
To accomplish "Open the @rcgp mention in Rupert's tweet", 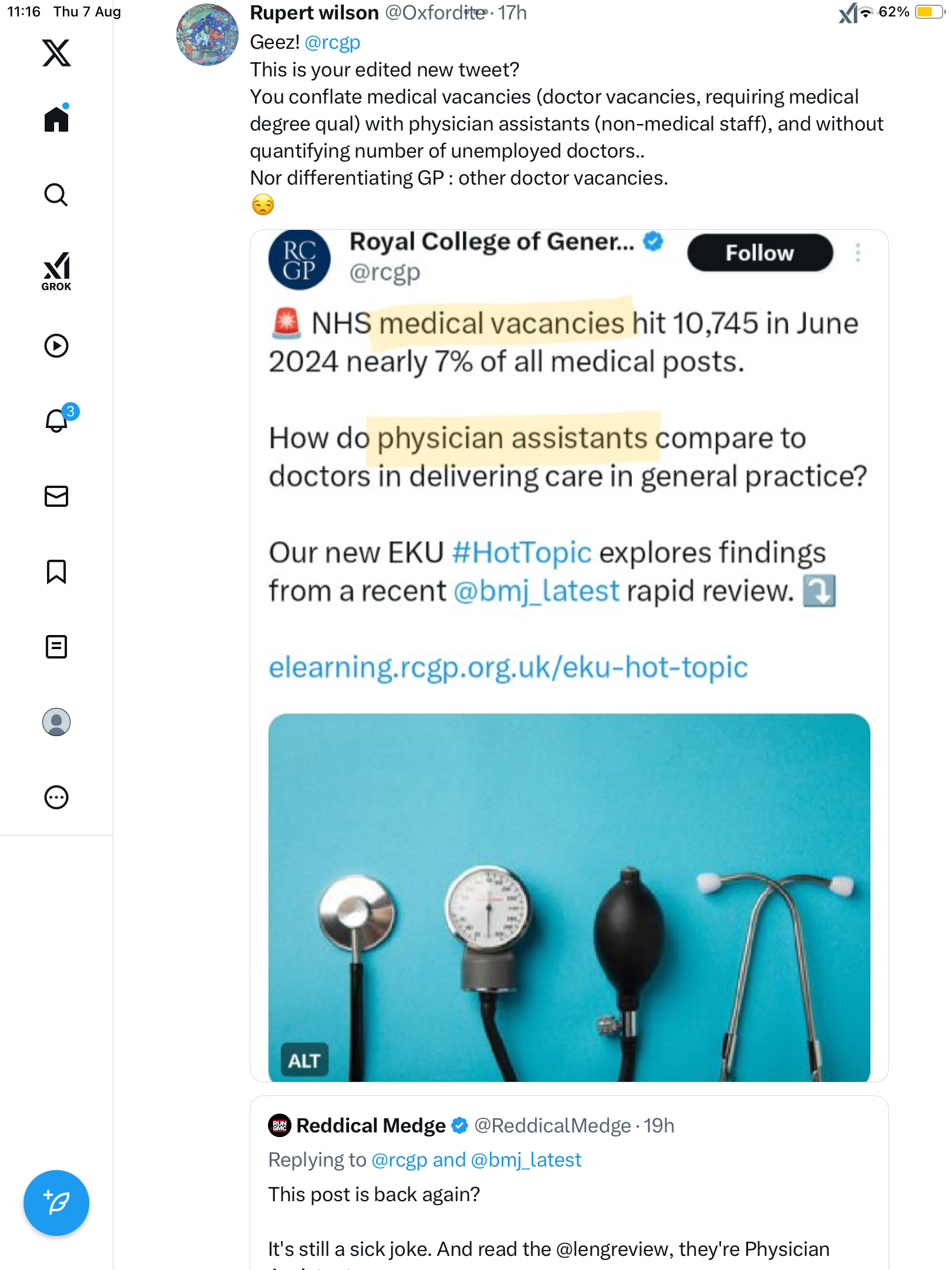I will [x=332, y=42].
